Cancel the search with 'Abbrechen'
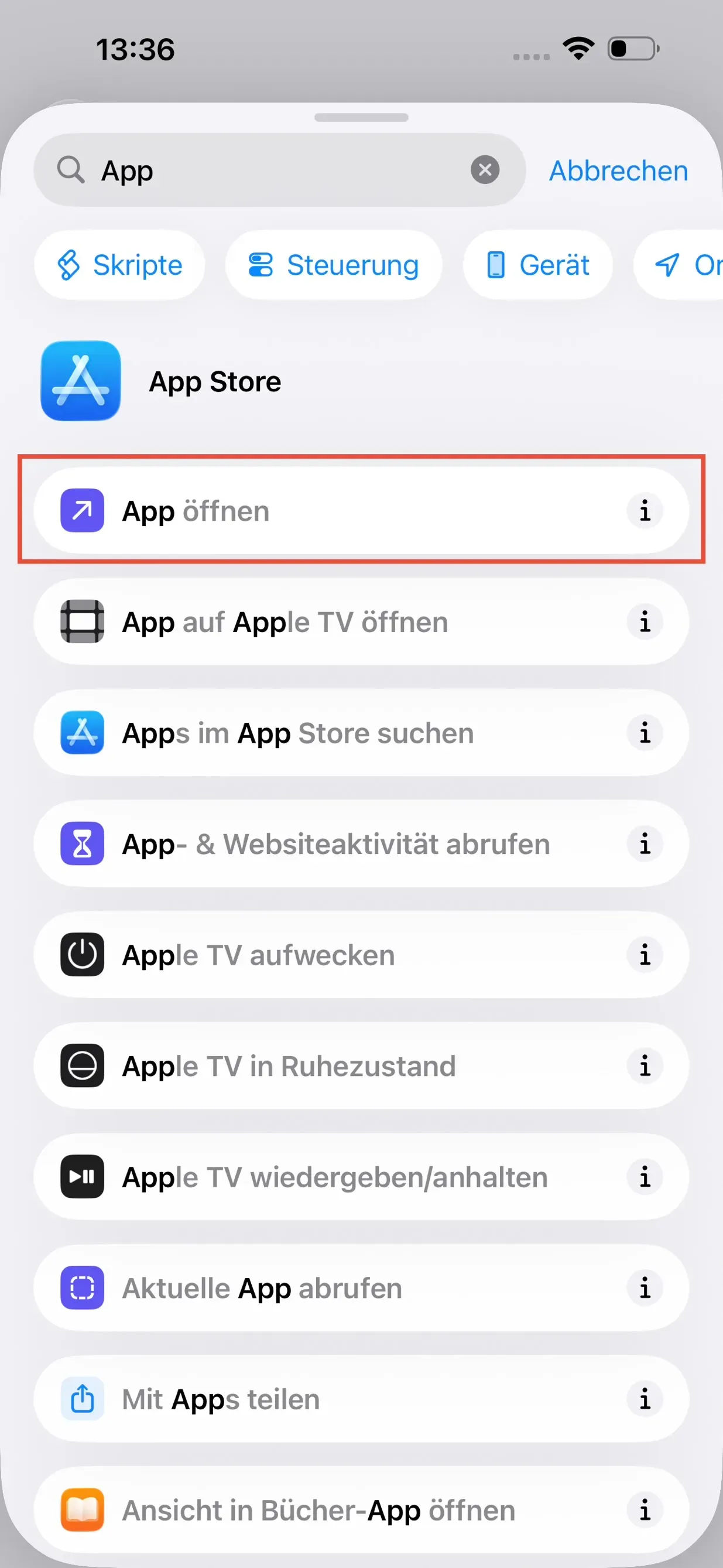 point(617,170)
